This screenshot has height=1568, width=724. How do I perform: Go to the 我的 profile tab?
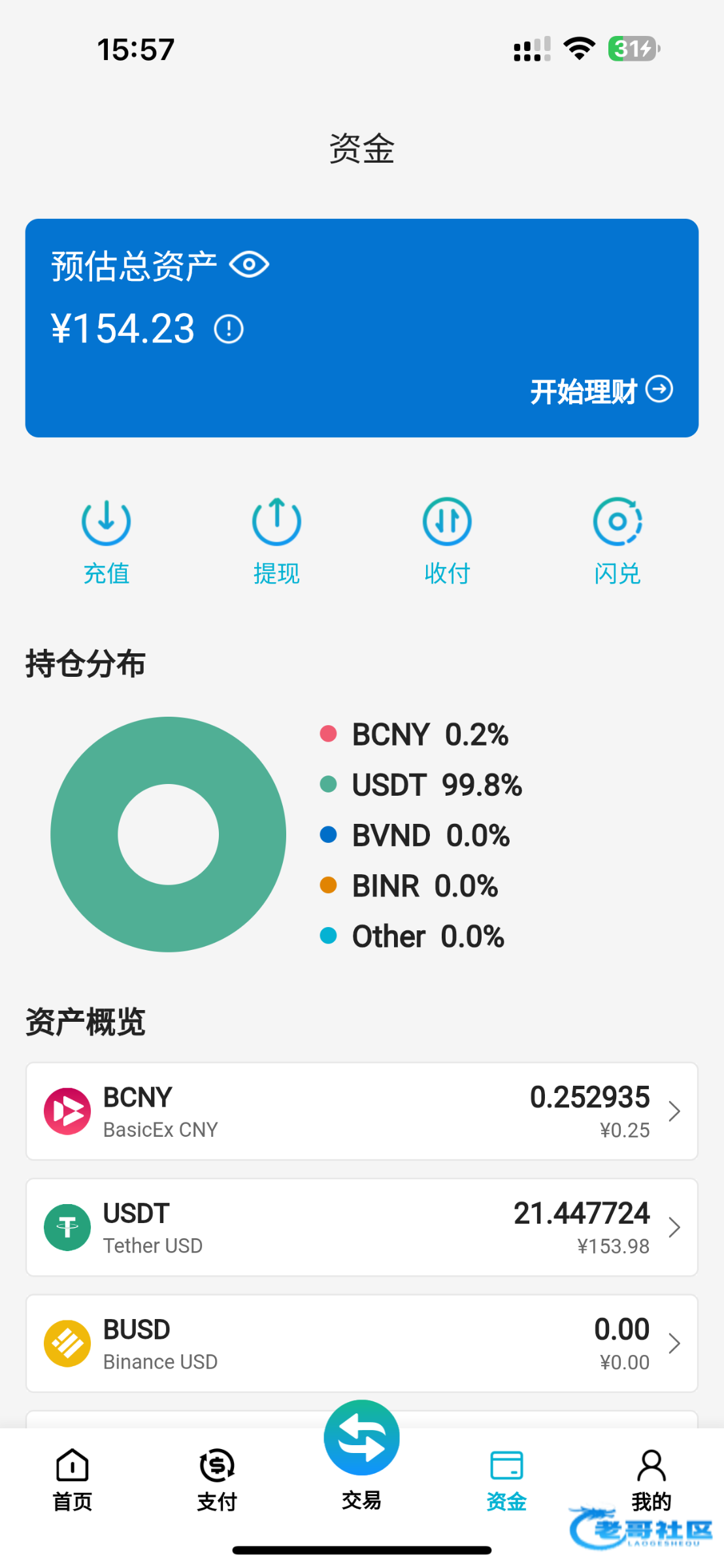point(651,1480)
